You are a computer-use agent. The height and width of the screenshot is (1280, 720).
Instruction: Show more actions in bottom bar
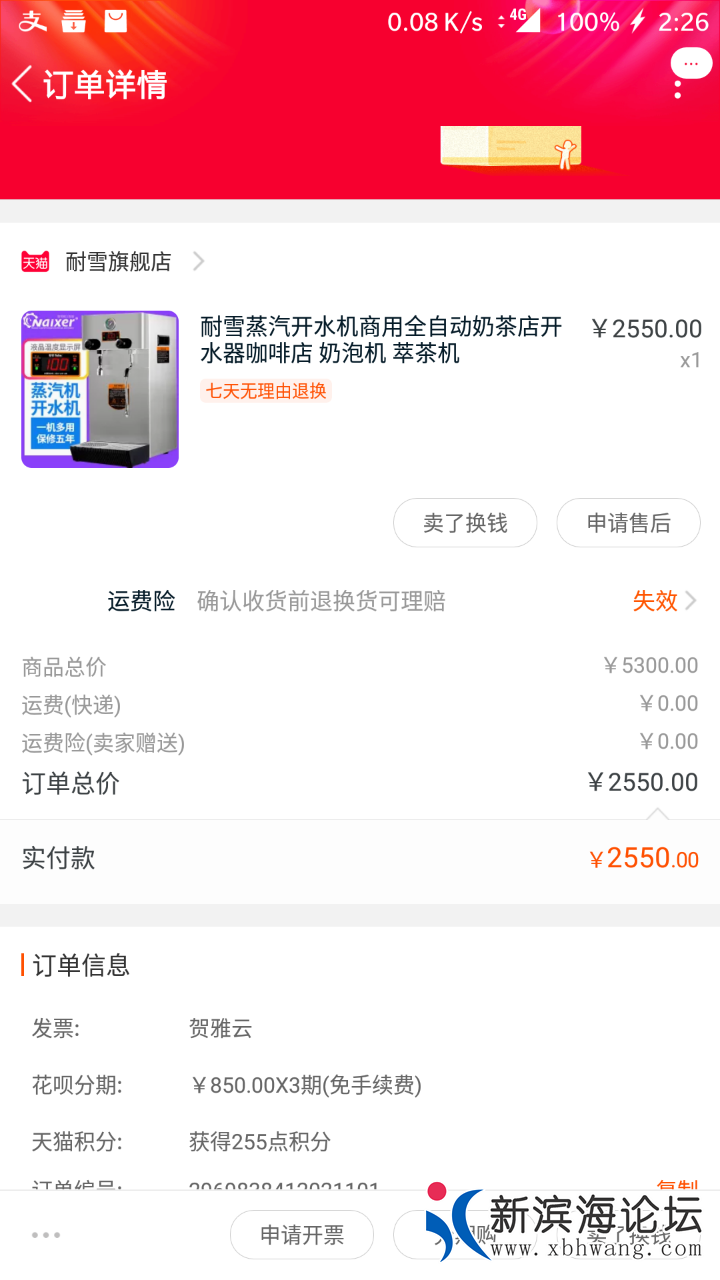(46, 1235)
